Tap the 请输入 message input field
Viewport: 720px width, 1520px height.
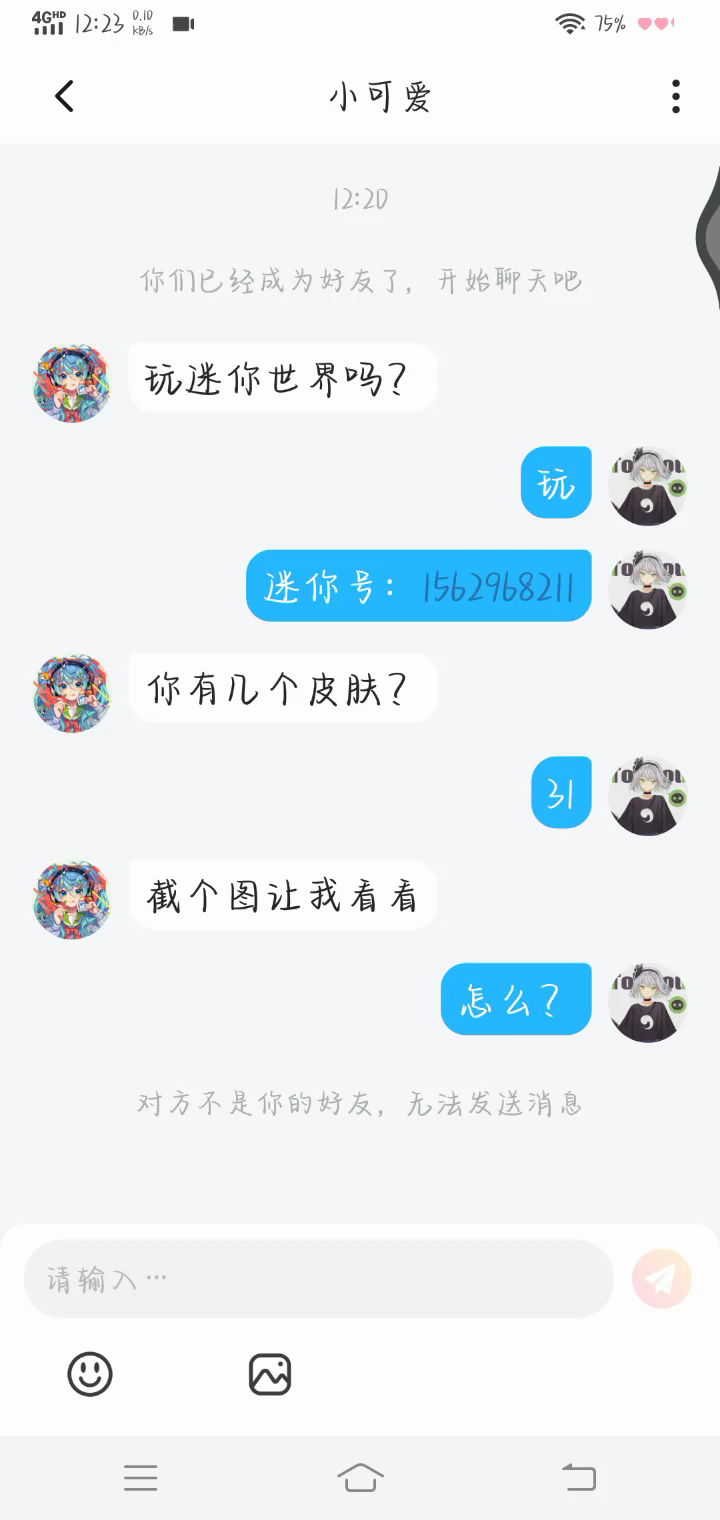[x=318, y=1279]
